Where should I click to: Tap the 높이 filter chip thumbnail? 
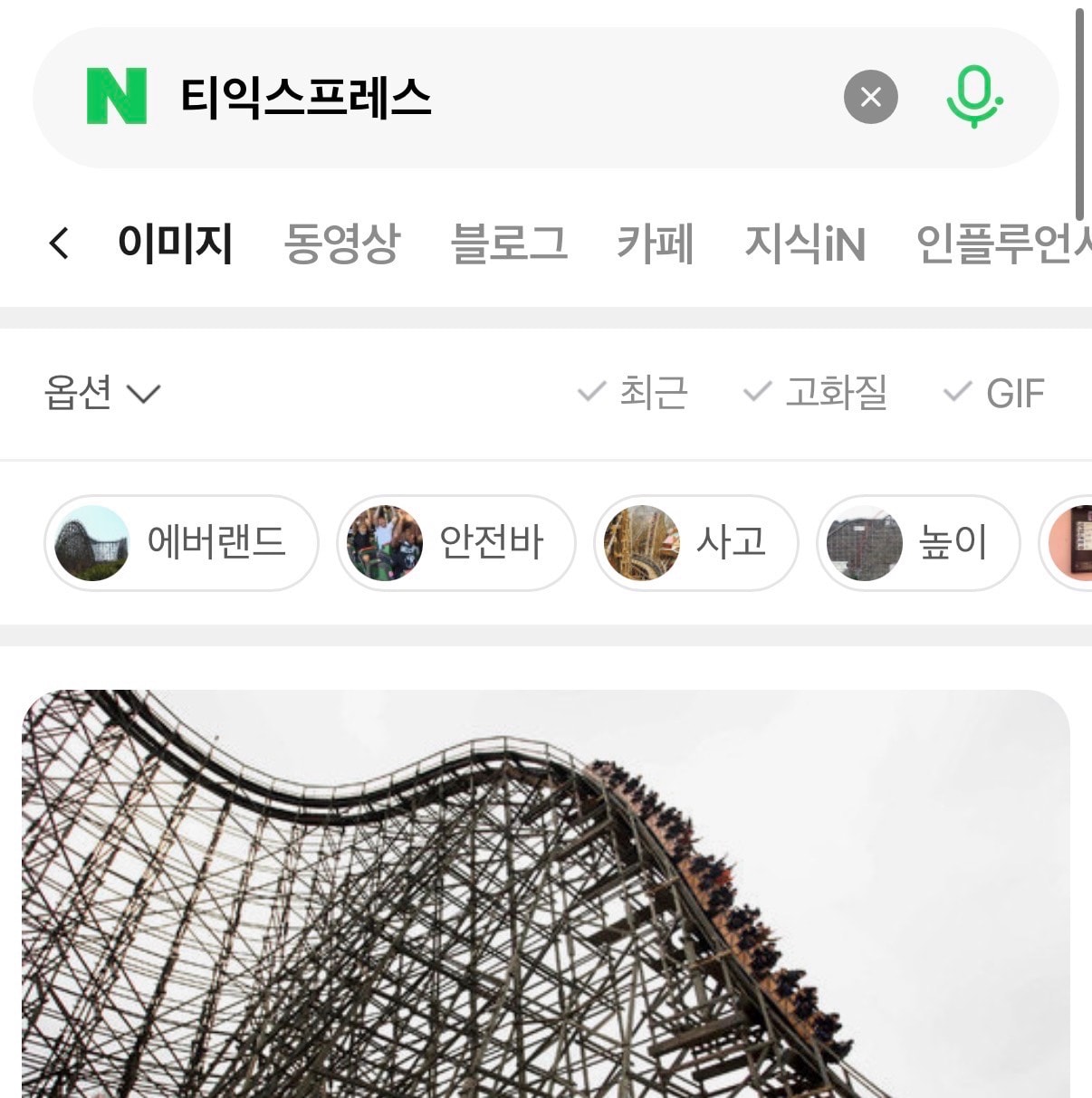coord(864,543)
